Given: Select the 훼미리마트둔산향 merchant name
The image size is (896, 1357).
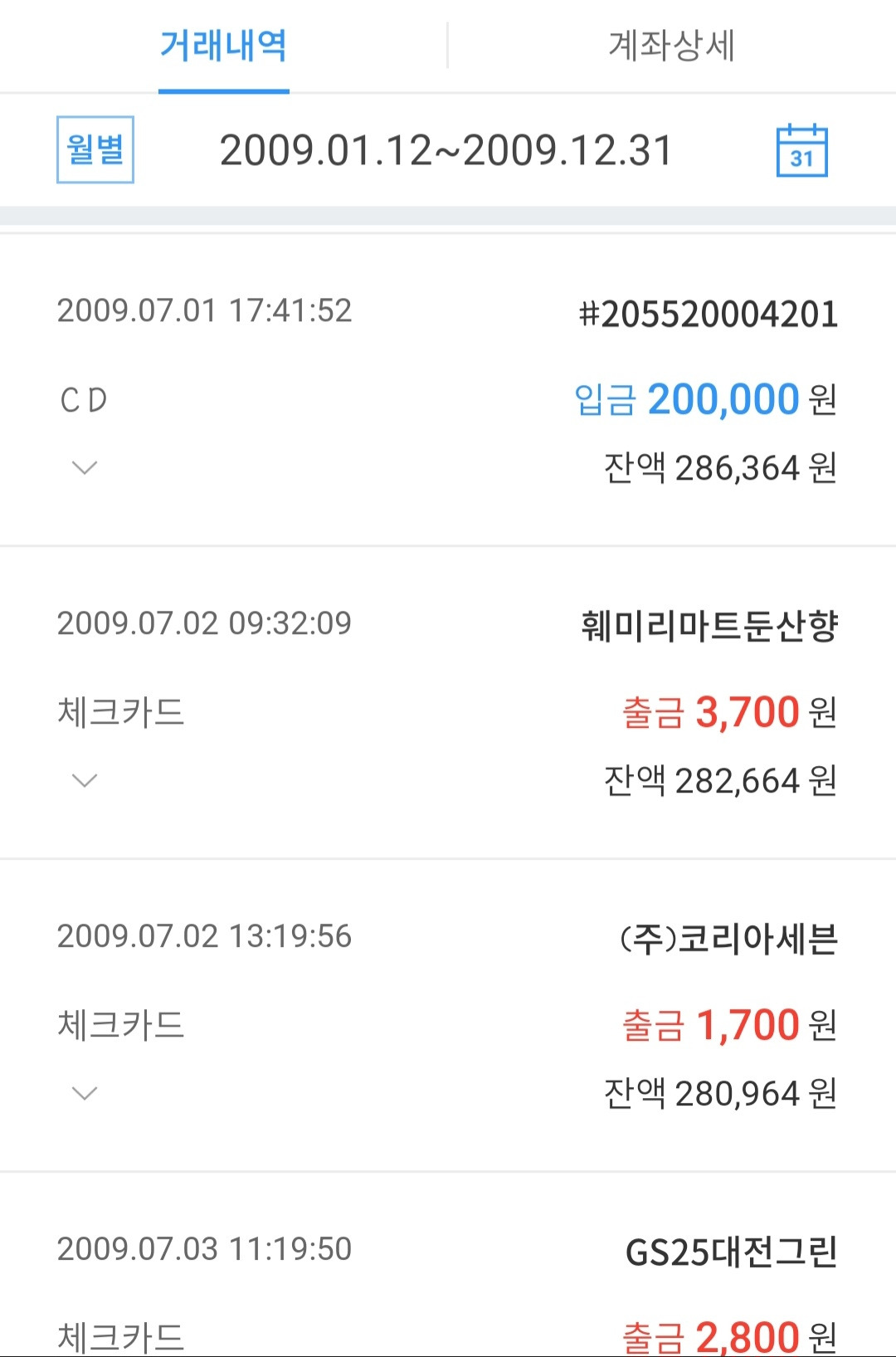Looking at the screenshot, I should [x=709, y=624].
